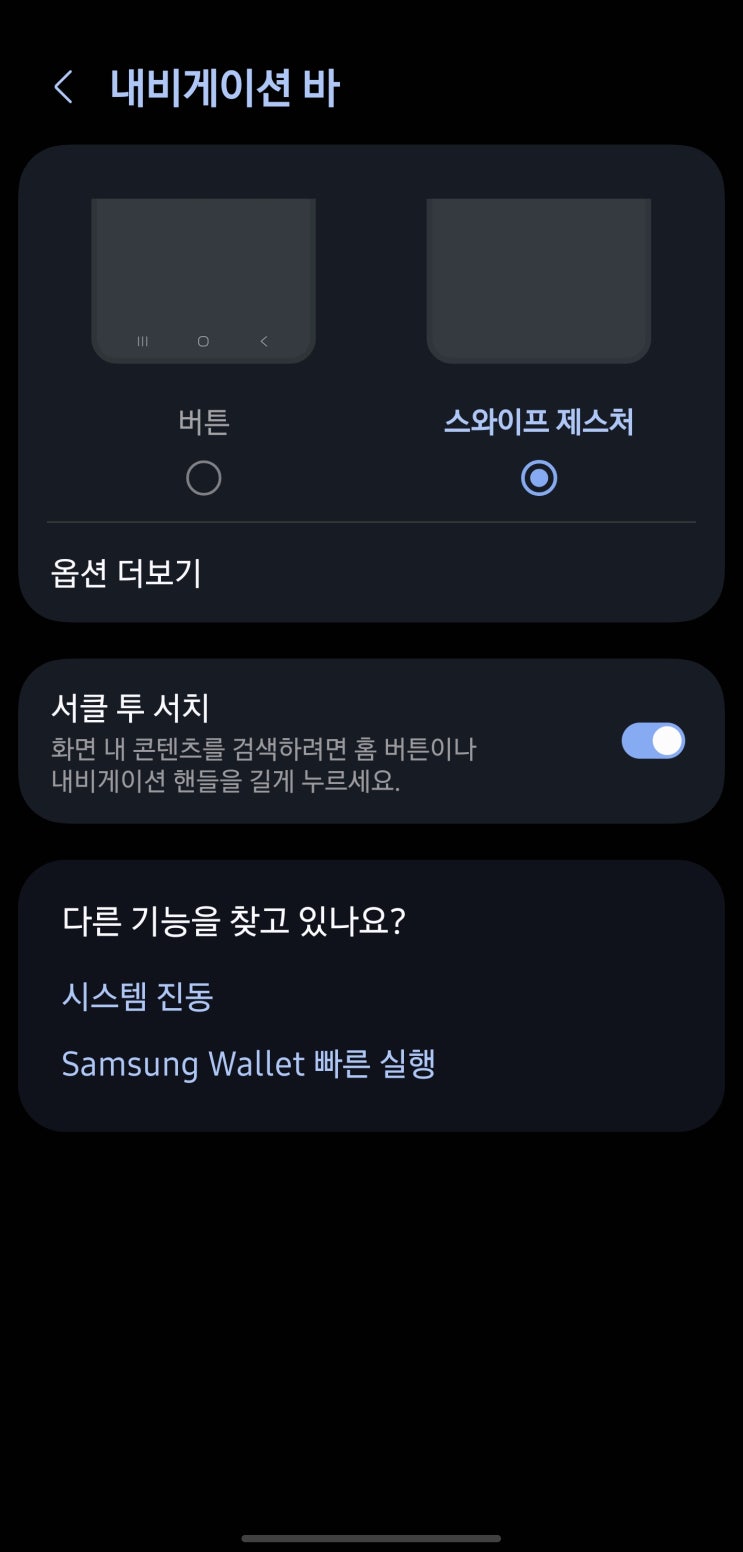Open the 시스템 진동 link
Screen dimensions: 743x1552
pos(138,996)
